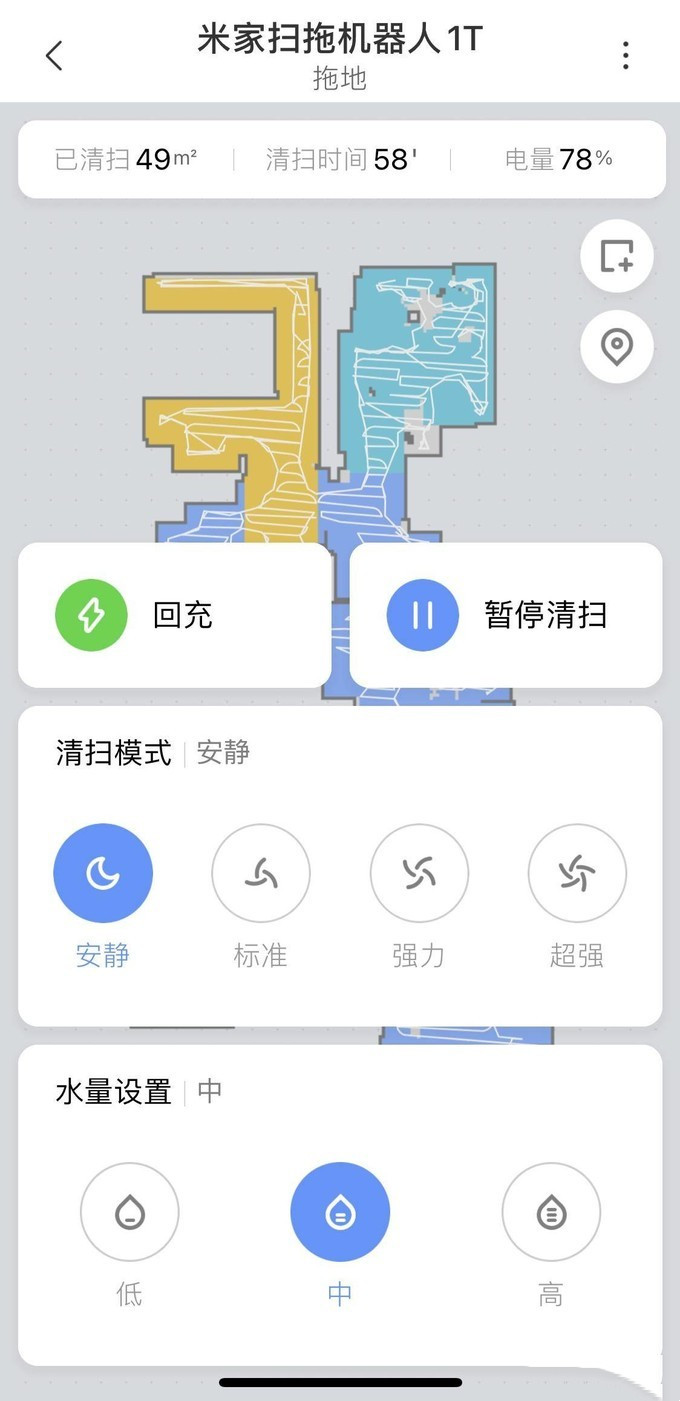
Task: Tap the location pin icon on map
Action: coord(617,347)
